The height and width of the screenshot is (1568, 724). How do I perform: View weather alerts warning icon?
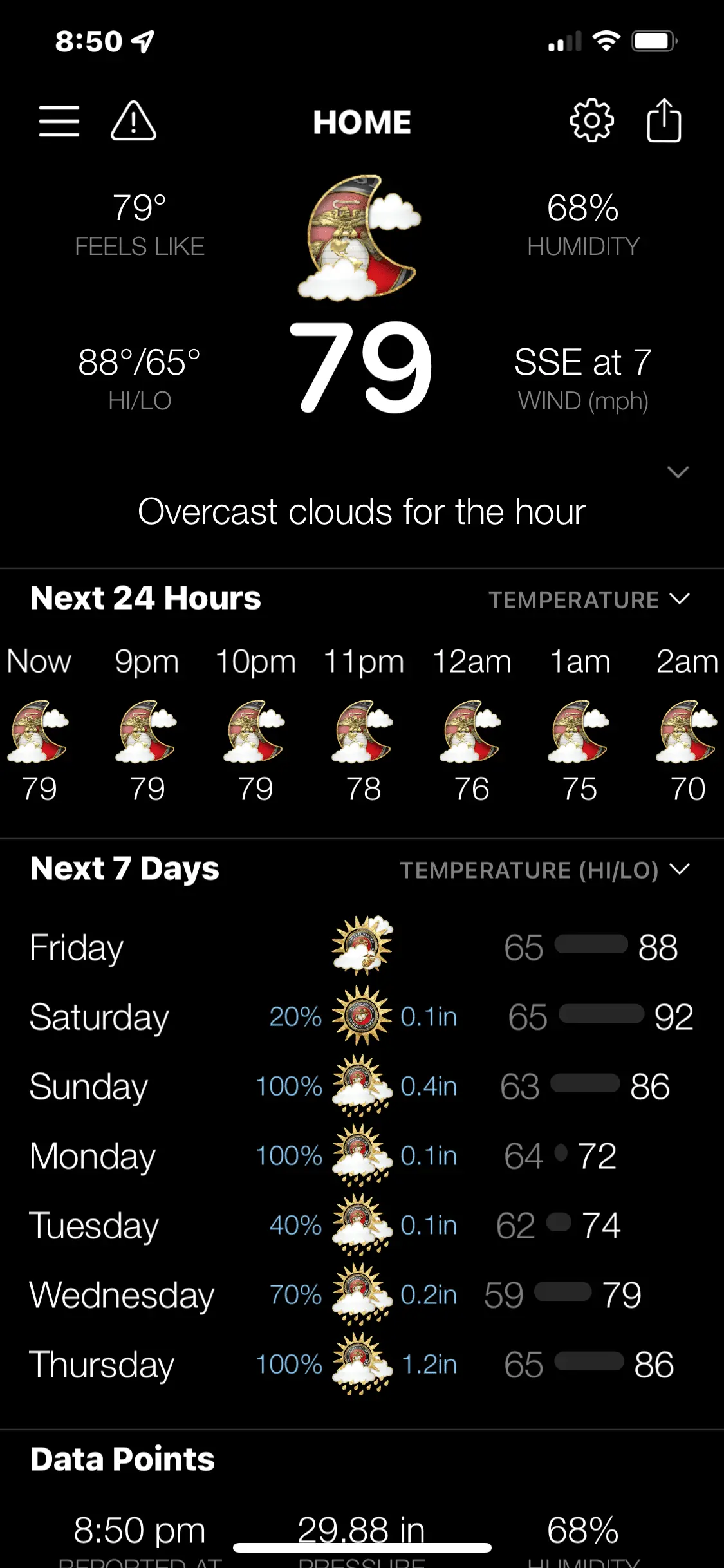tap(133, 121)
